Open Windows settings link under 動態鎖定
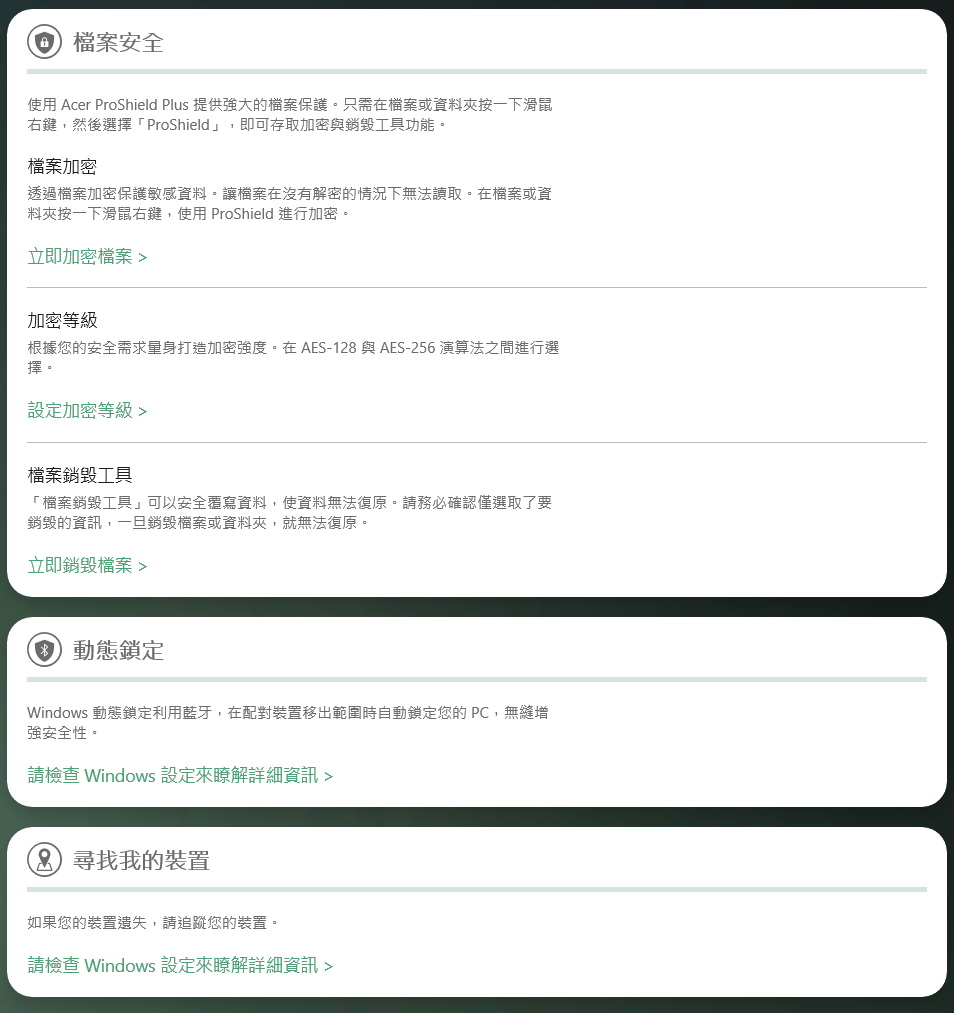Image resolution: width=954 pixels, height=1013 pixels. click(x=180, y=776)
